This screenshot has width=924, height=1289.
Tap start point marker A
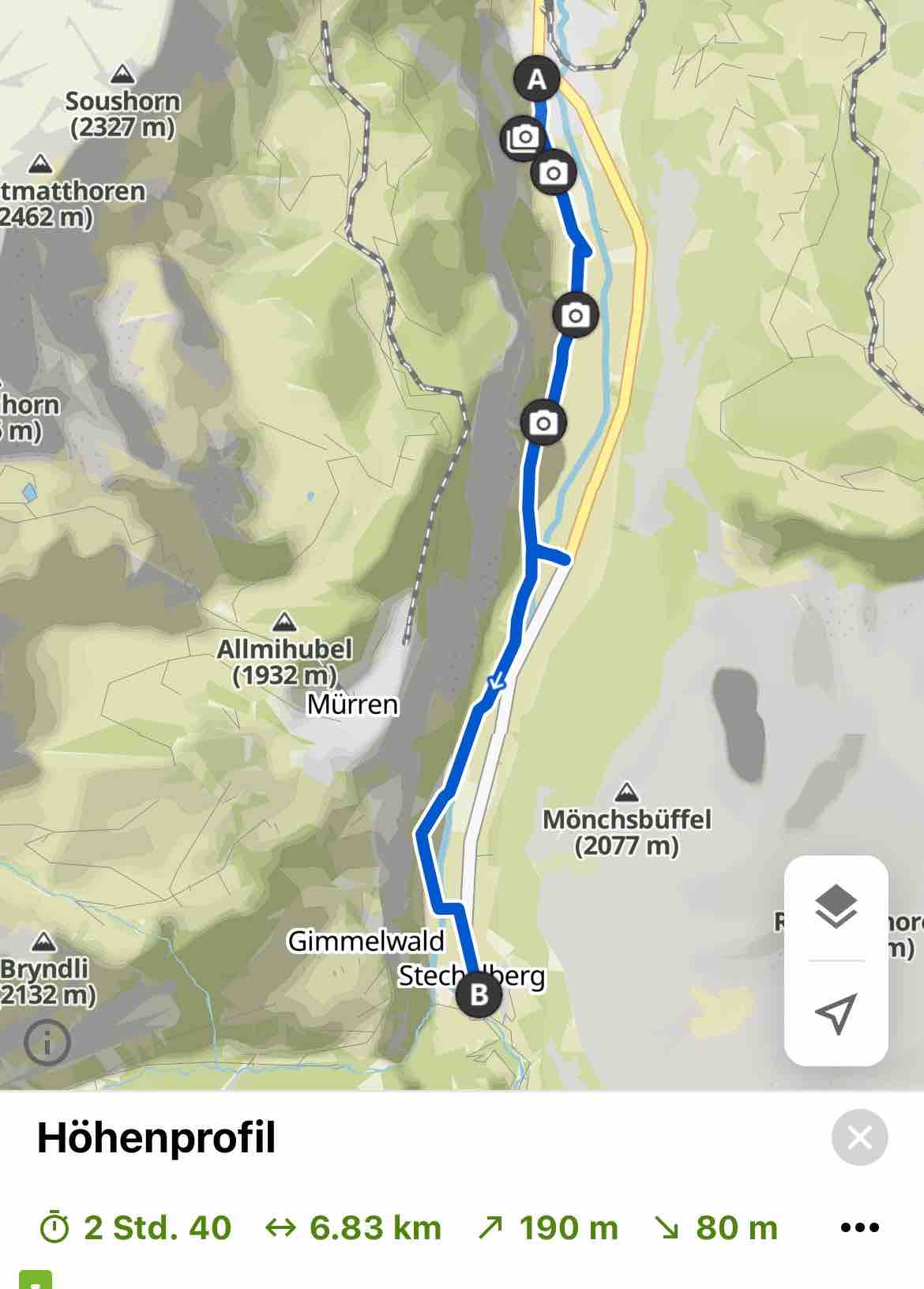537,79
